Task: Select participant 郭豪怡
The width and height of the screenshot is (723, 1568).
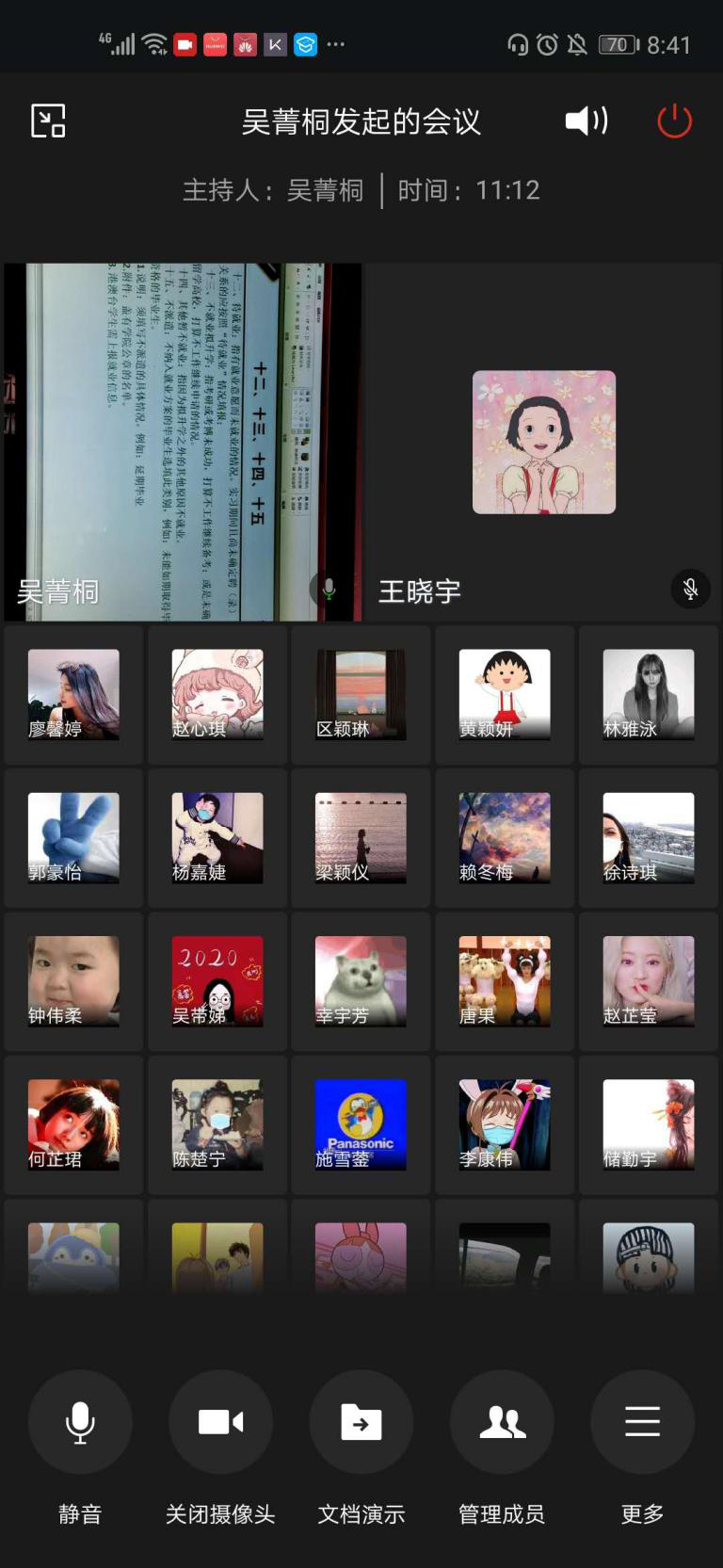Action: 73,838
